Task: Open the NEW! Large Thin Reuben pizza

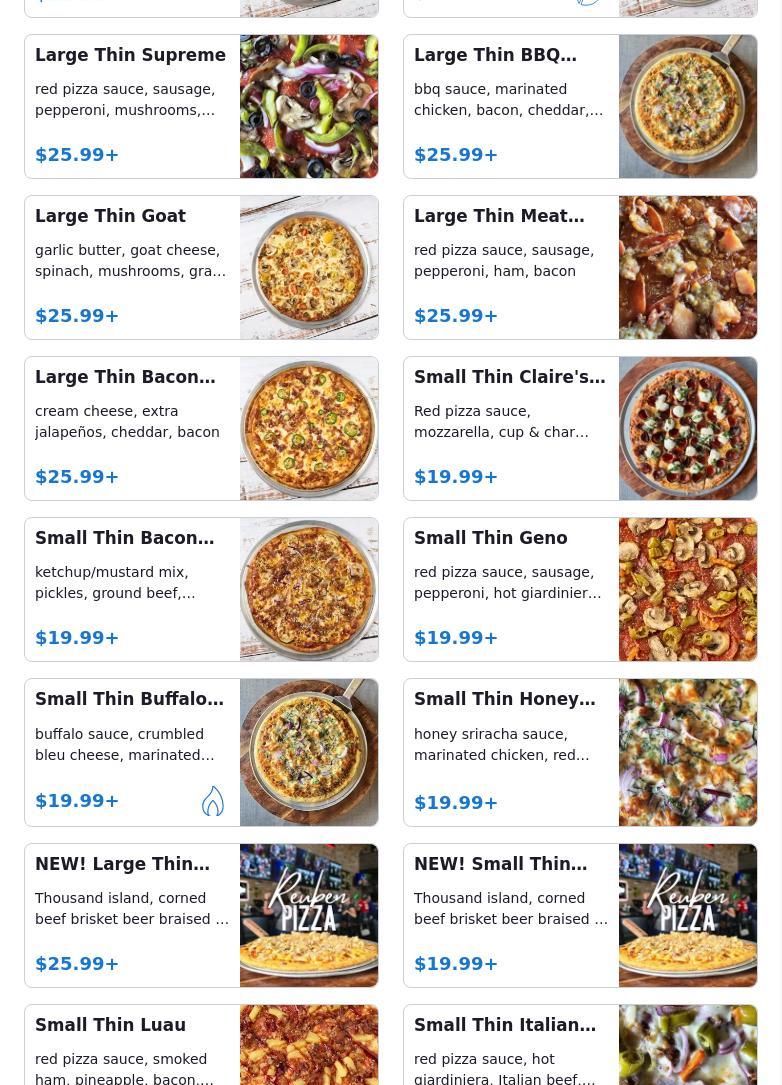Action: [201, 916]
